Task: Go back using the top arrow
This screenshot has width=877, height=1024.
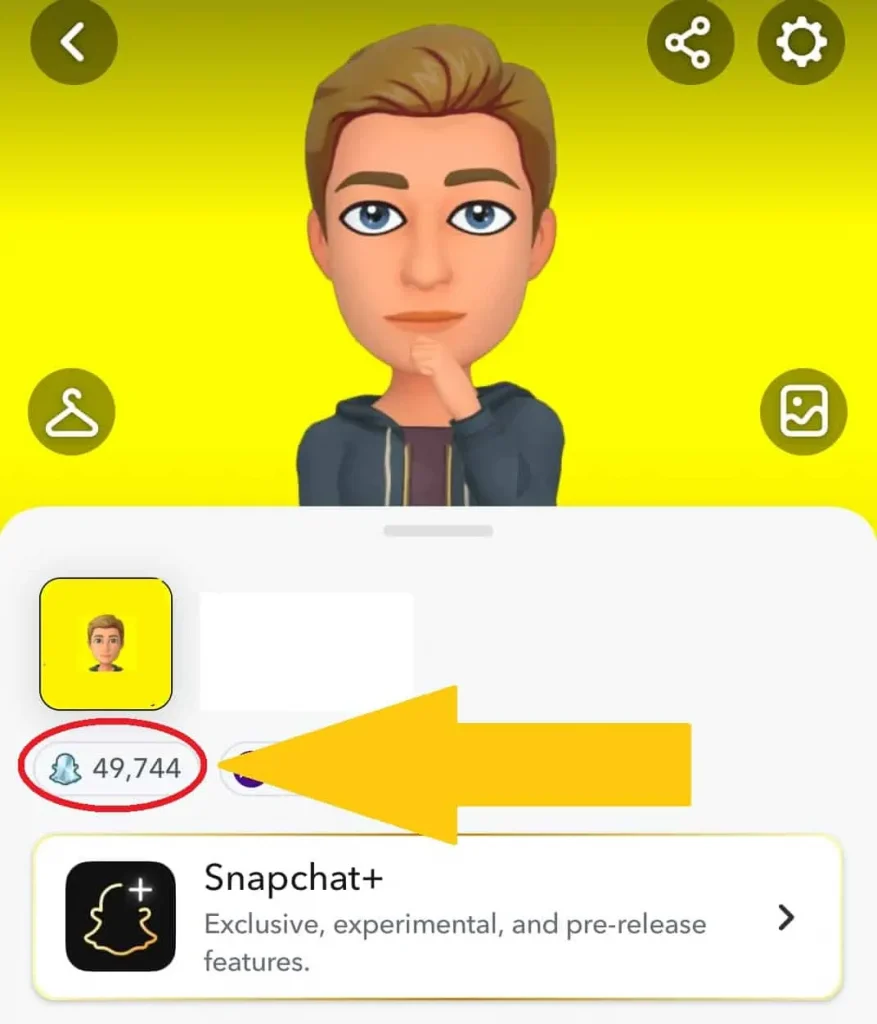Action: coord(73,42)
